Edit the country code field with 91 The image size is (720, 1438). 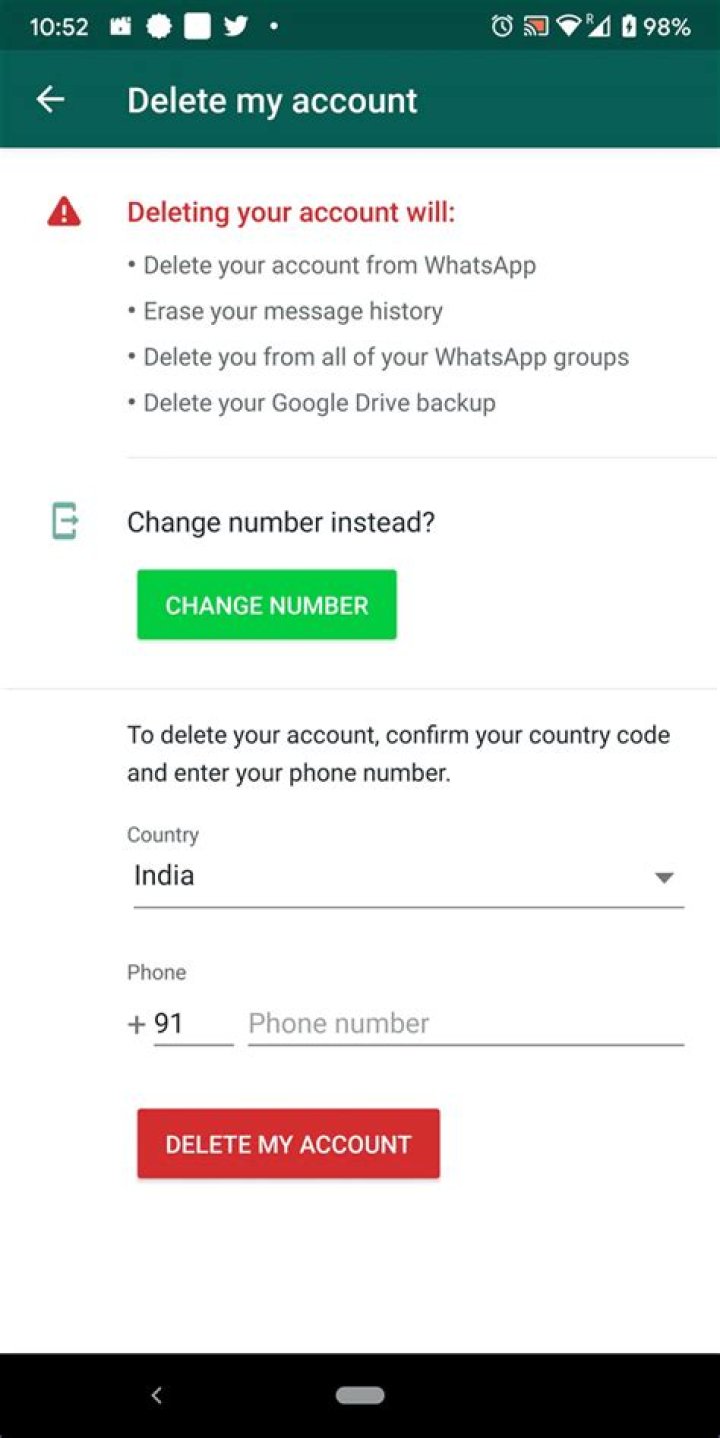coord(192,1024)
